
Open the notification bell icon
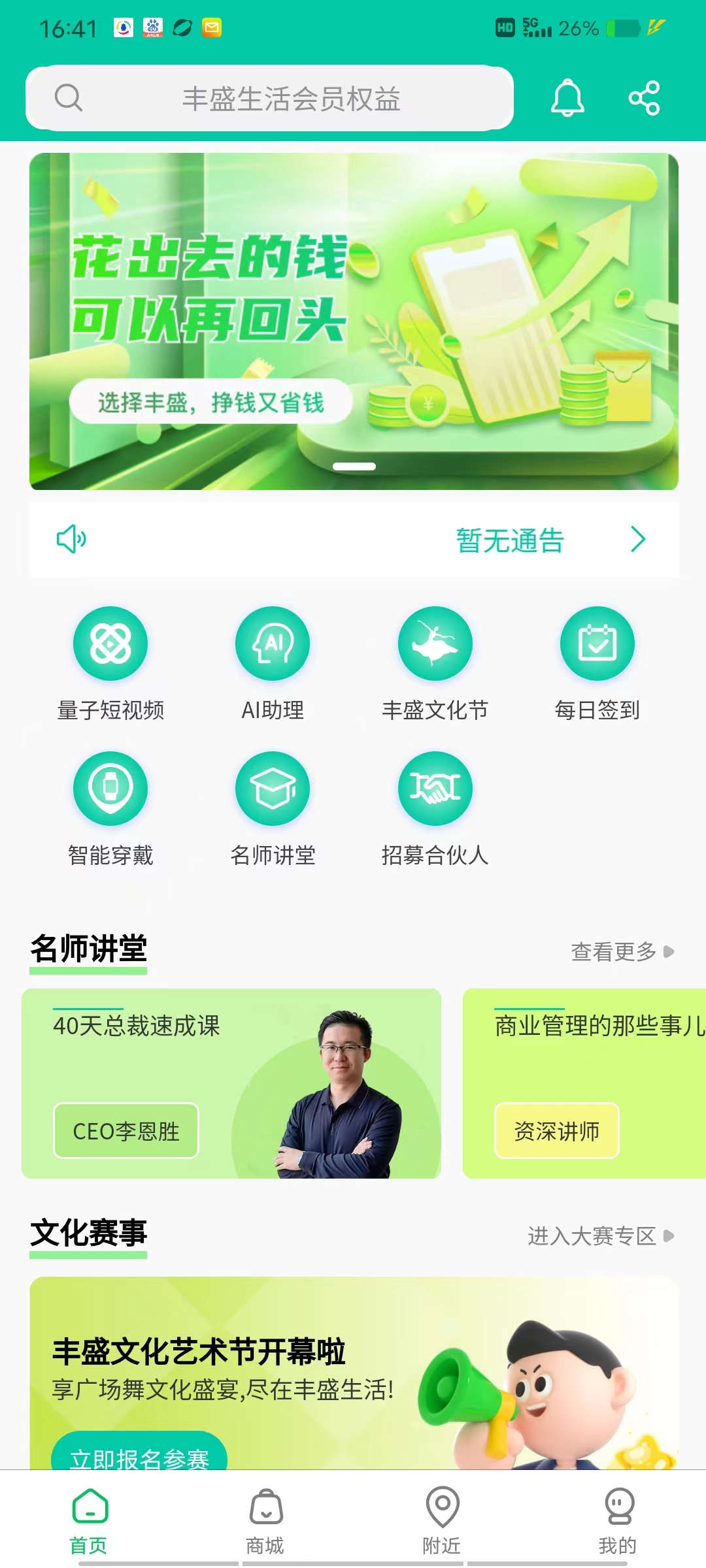coord(566,98)
